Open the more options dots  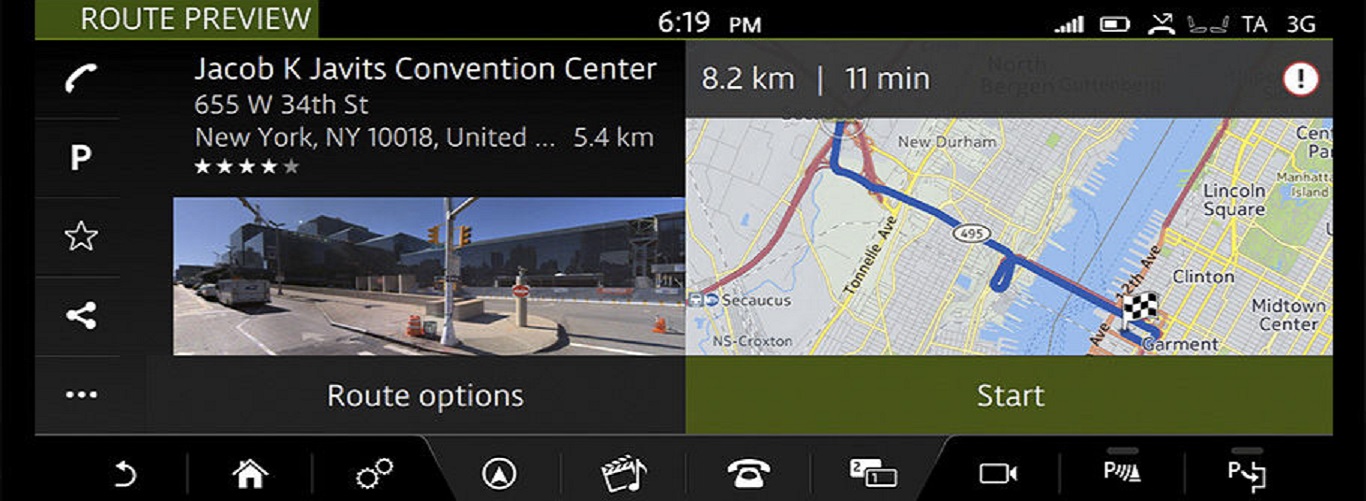80,395
